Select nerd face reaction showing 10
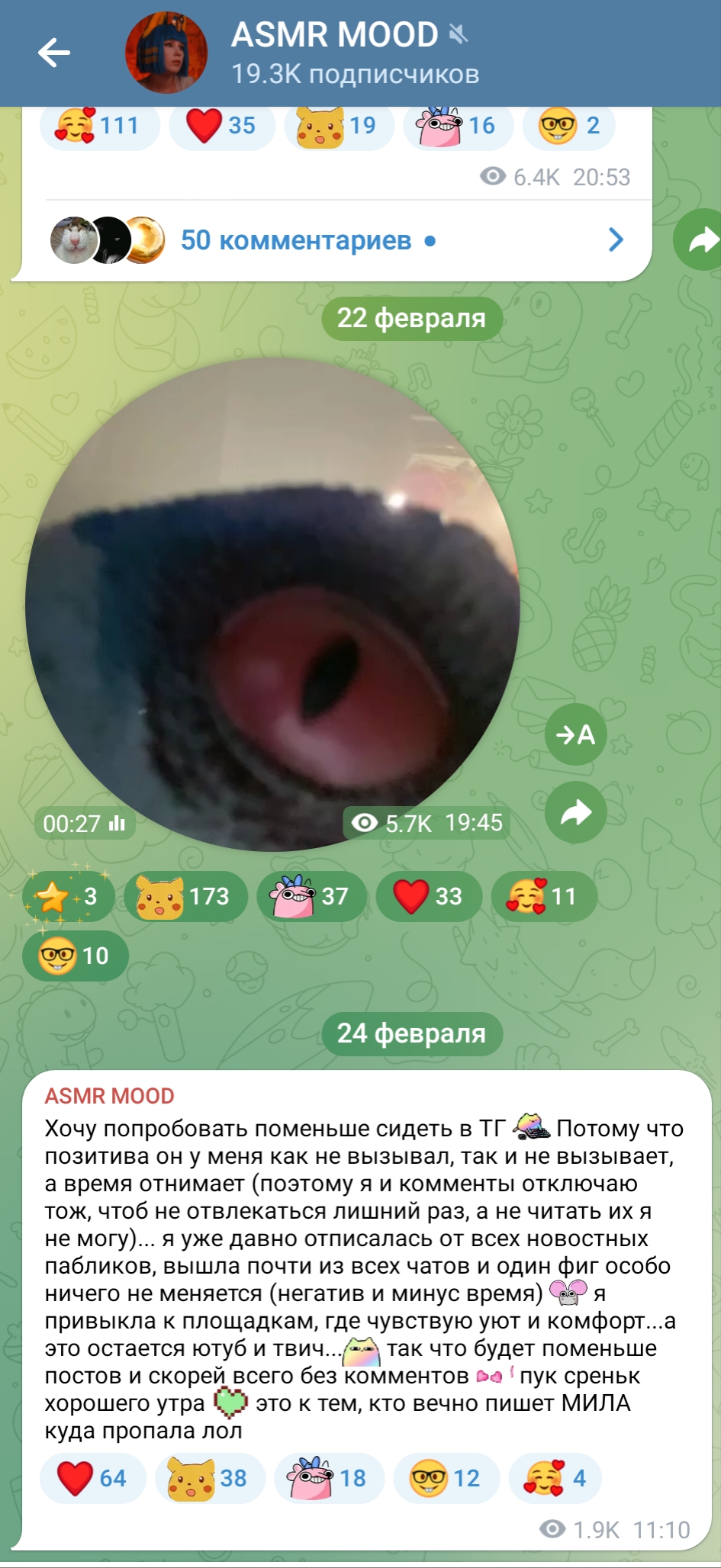Viewport: 721px width, 1568px height. pyautogui.click(x=76, y=956)
